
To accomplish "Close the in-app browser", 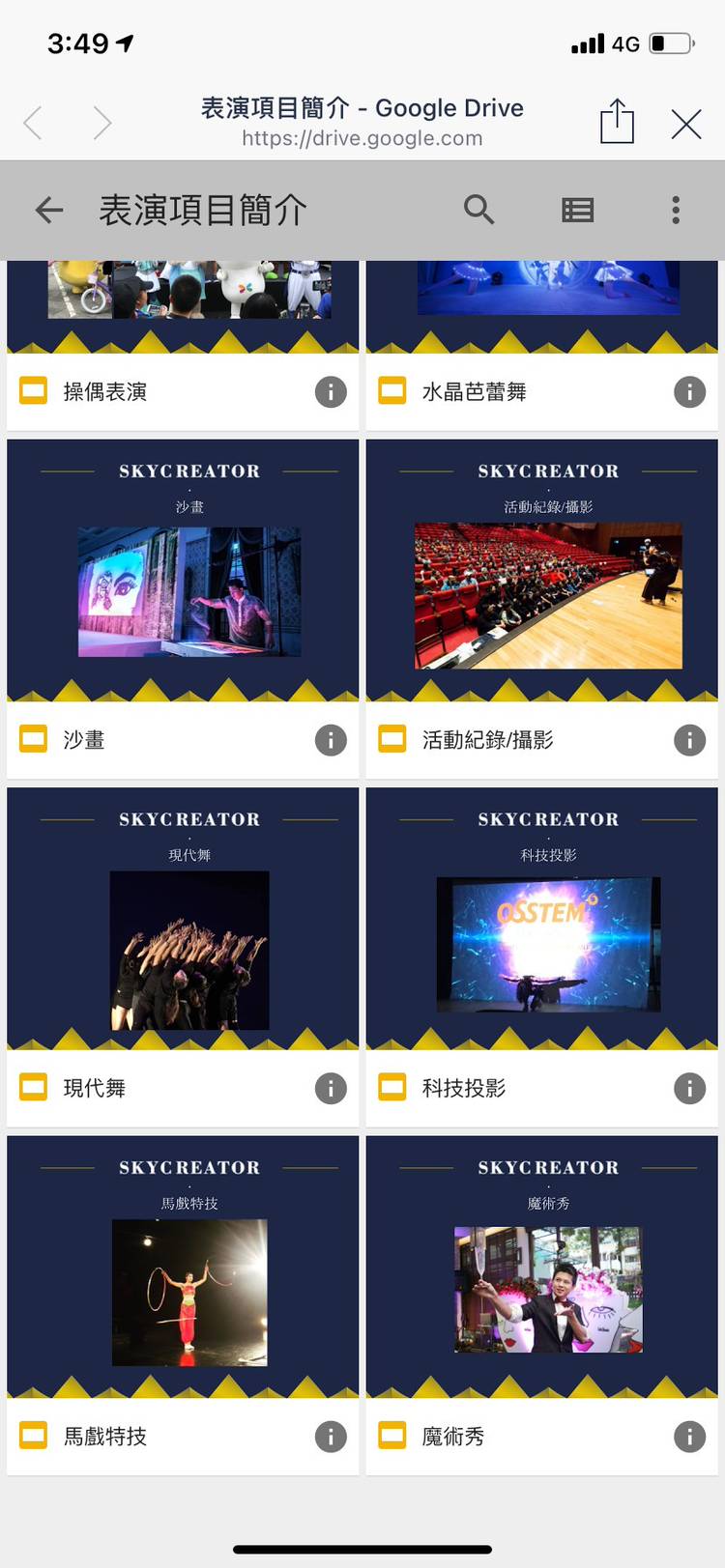I will point(686,124).
